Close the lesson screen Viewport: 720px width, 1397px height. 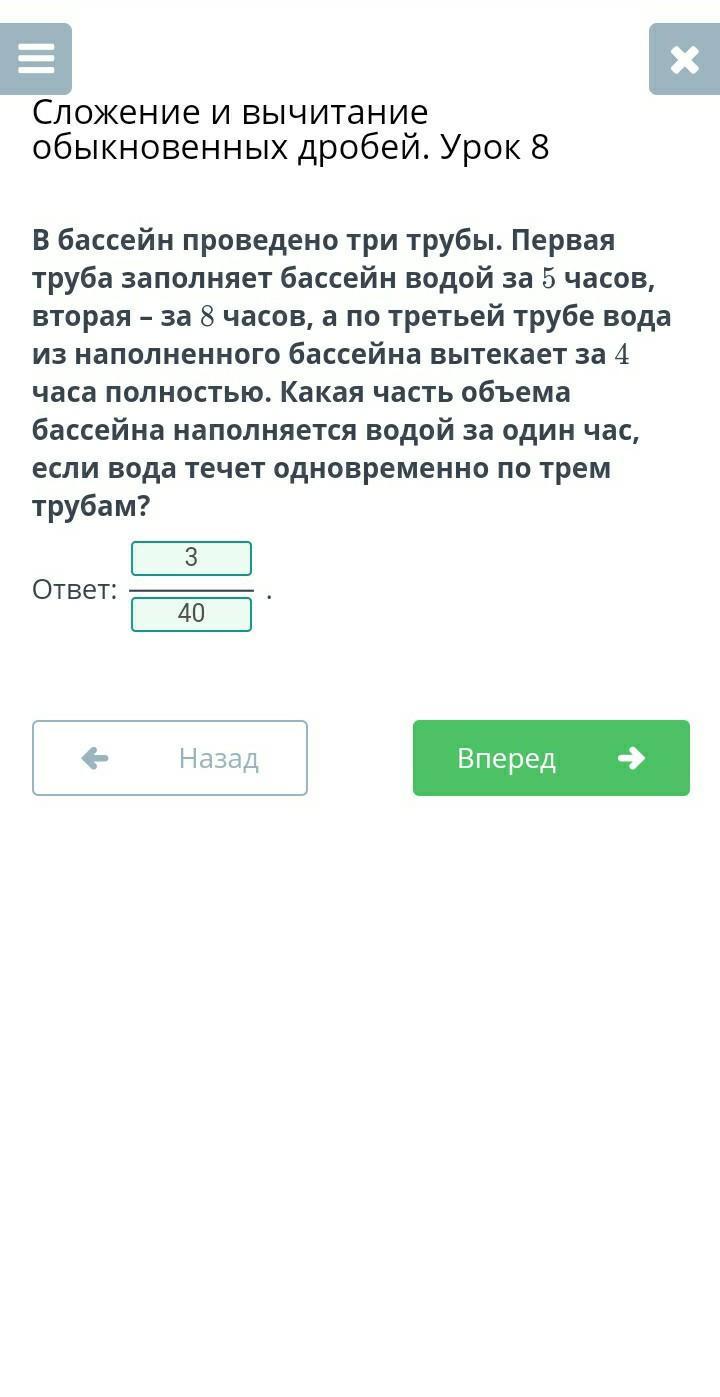click(684, 59)
